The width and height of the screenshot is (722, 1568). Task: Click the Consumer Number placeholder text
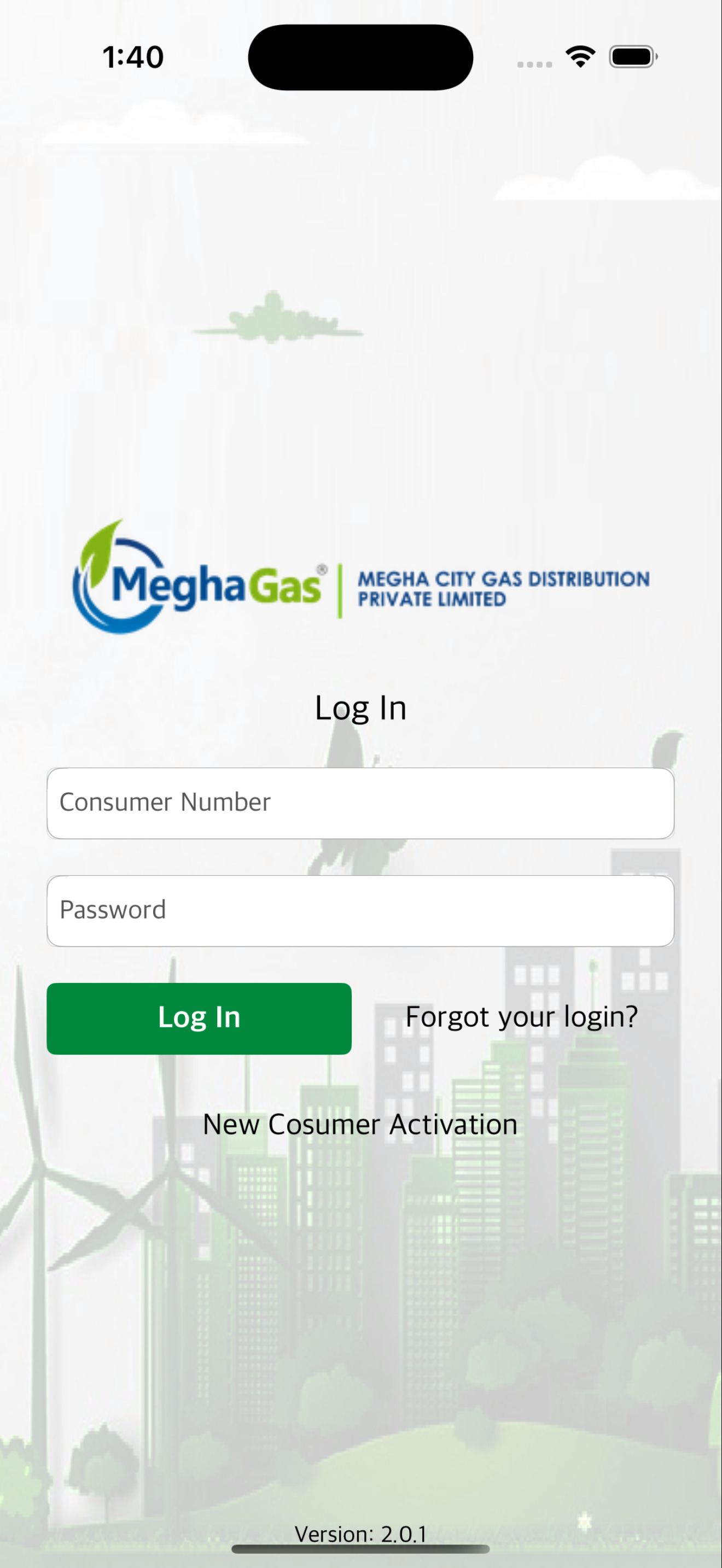click(166, 802)
